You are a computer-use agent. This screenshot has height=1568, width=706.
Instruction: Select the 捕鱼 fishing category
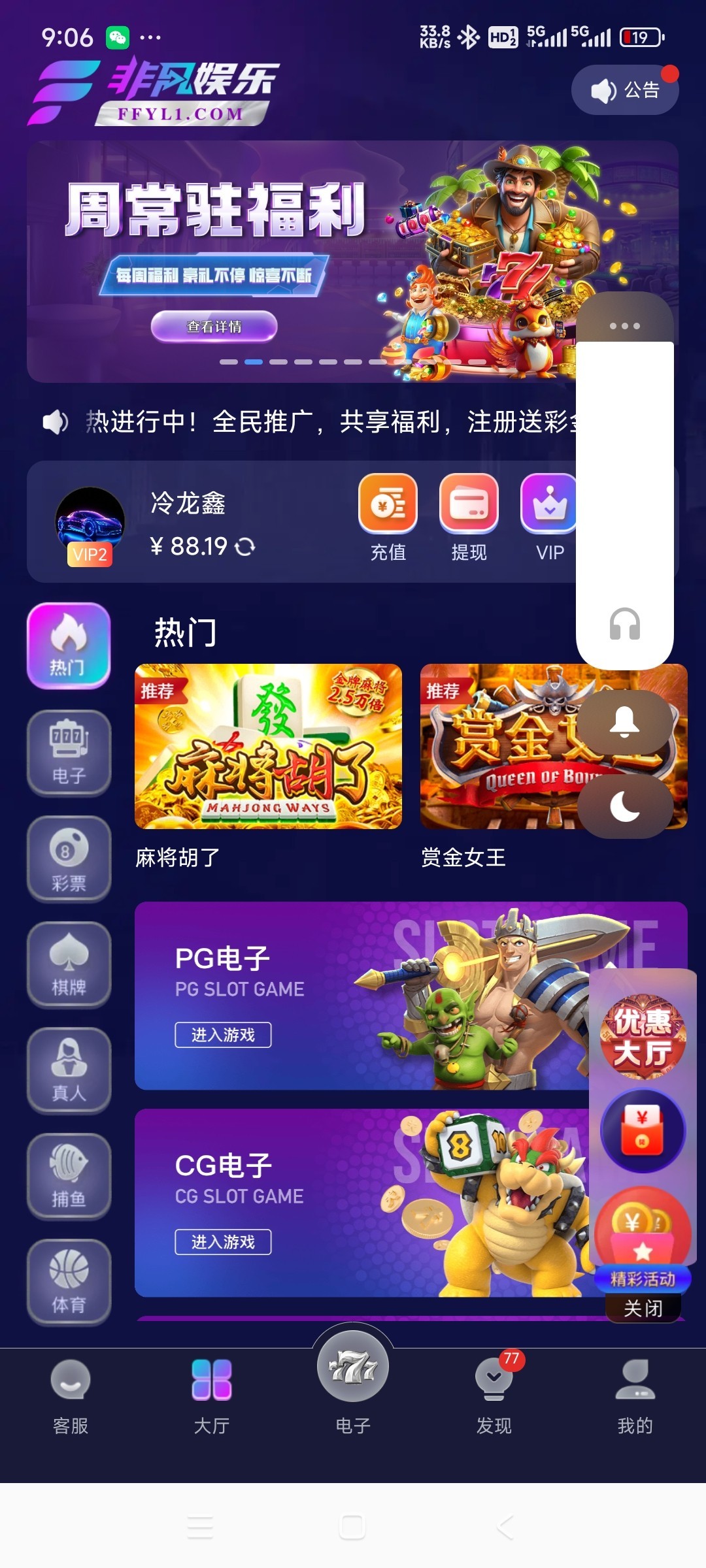pos(69,1176)
